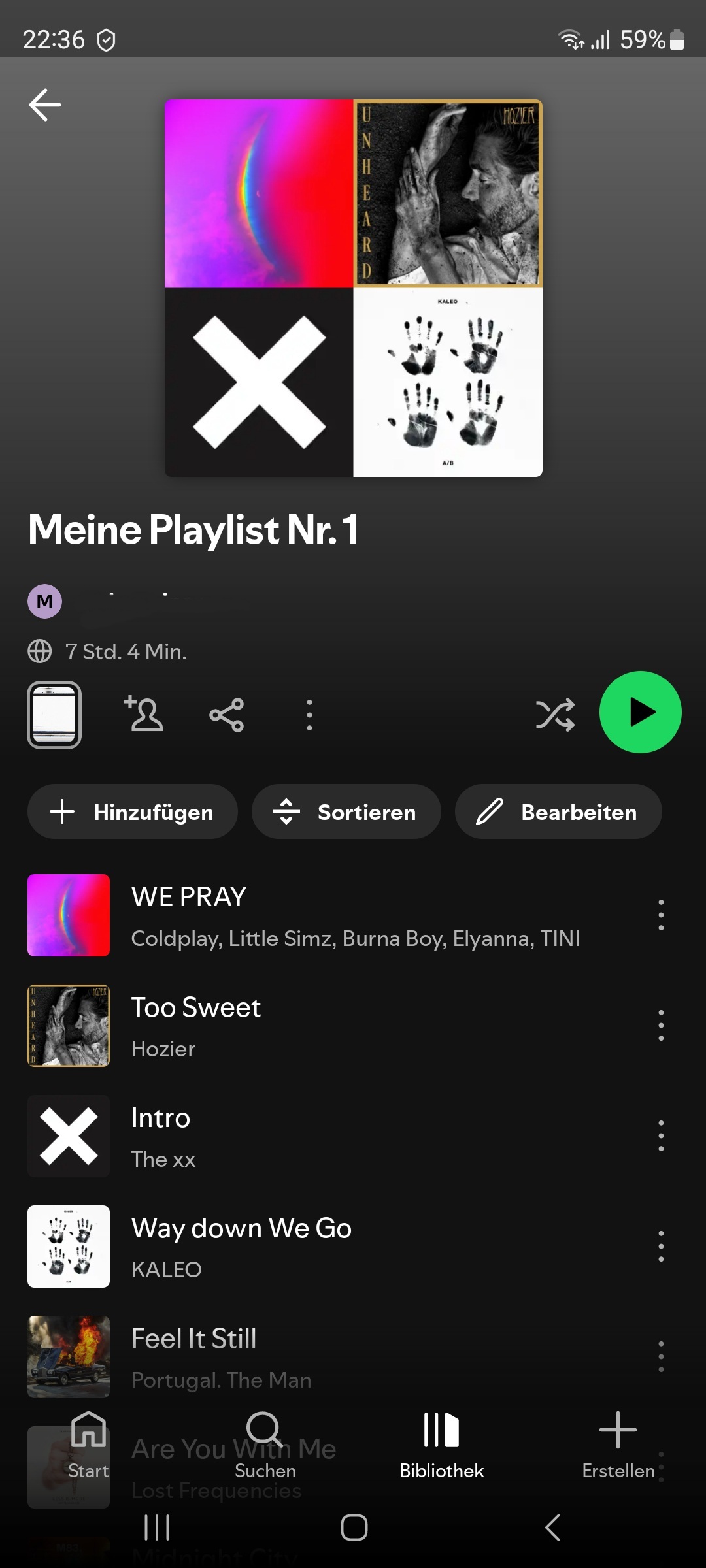Invite collaborators with the add-person icon

[x=143, y=714]
